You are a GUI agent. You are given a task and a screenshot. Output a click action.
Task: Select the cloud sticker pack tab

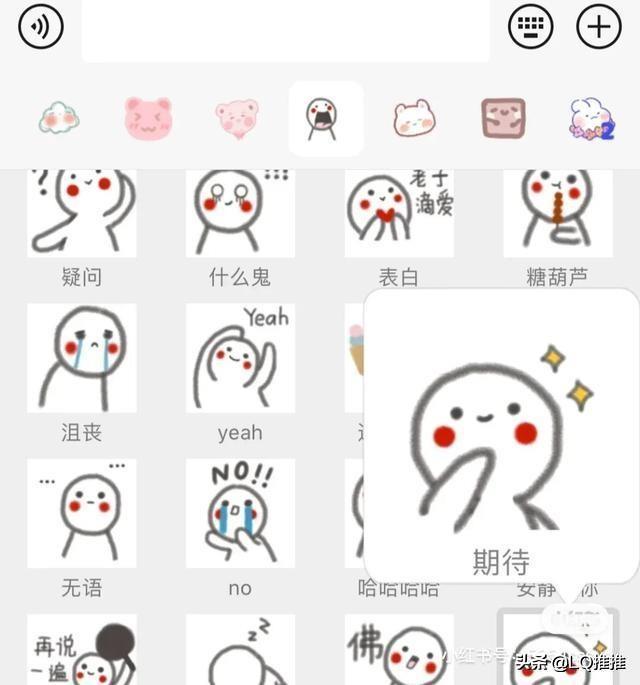click(x=59, y=119)
